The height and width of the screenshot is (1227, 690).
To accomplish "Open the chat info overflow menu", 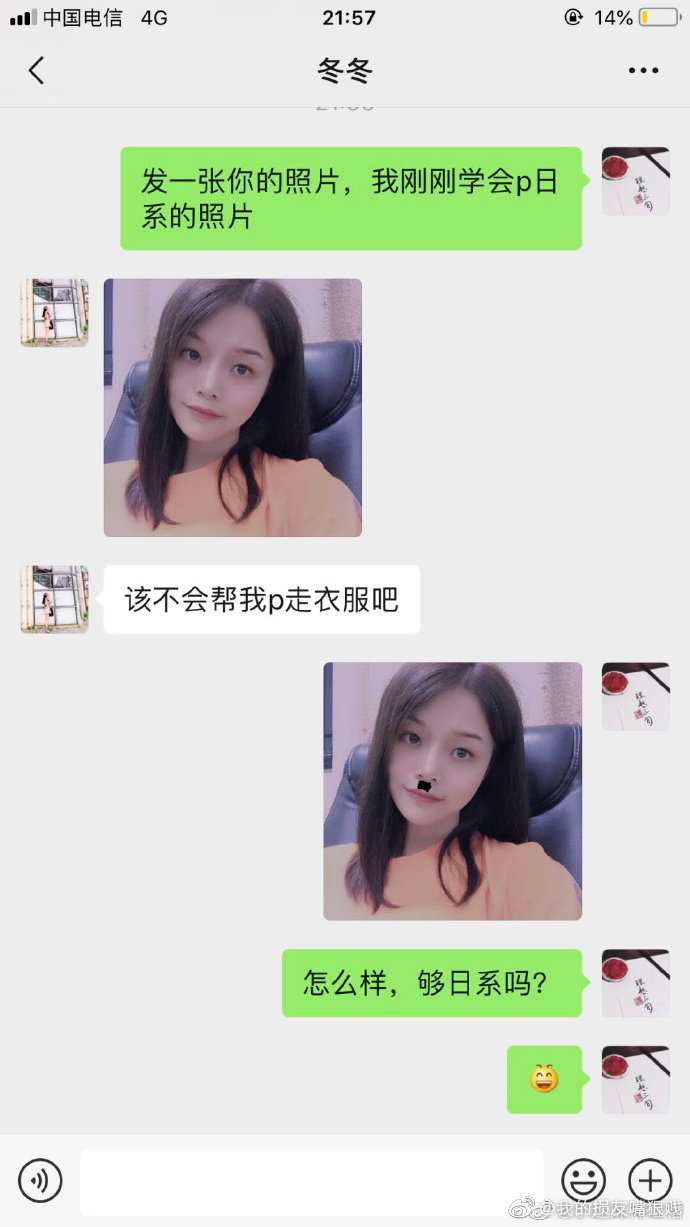I will (643, 71).
